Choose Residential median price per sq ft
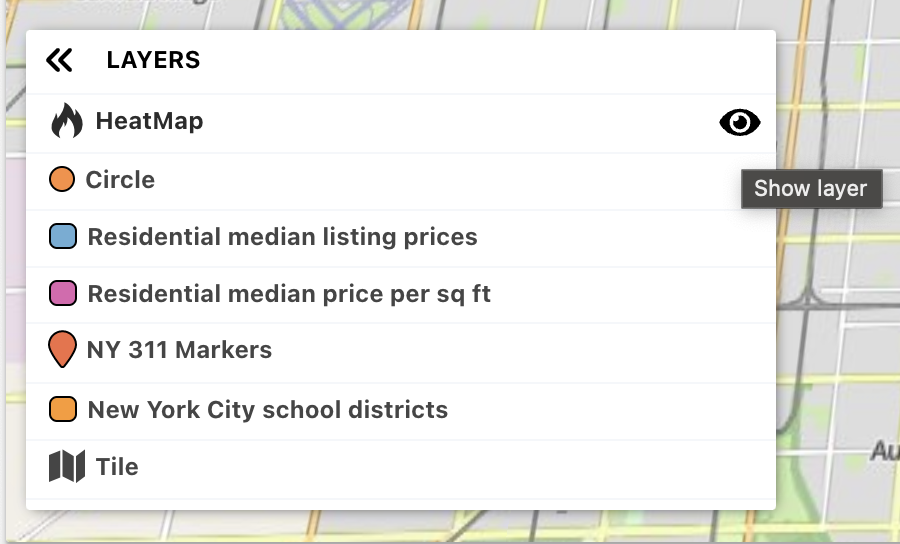900x544 pixels. coord(289,294)
